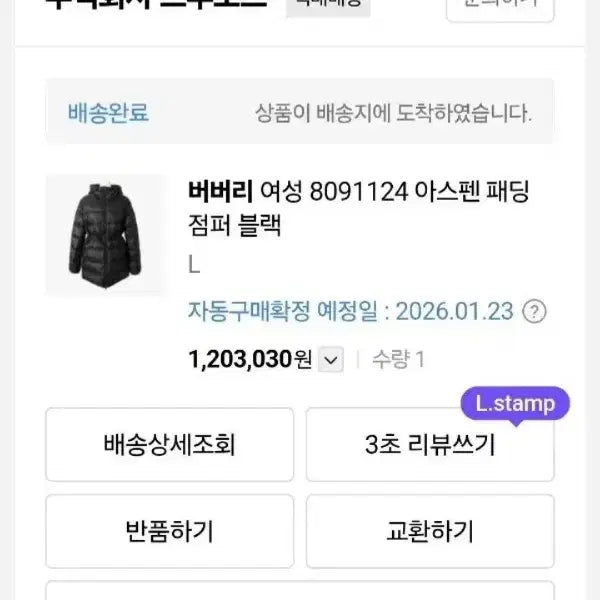Open the 버버리 아스펜 패딩 product title
The image size is (600, 600).
click(x=358, y=207)
